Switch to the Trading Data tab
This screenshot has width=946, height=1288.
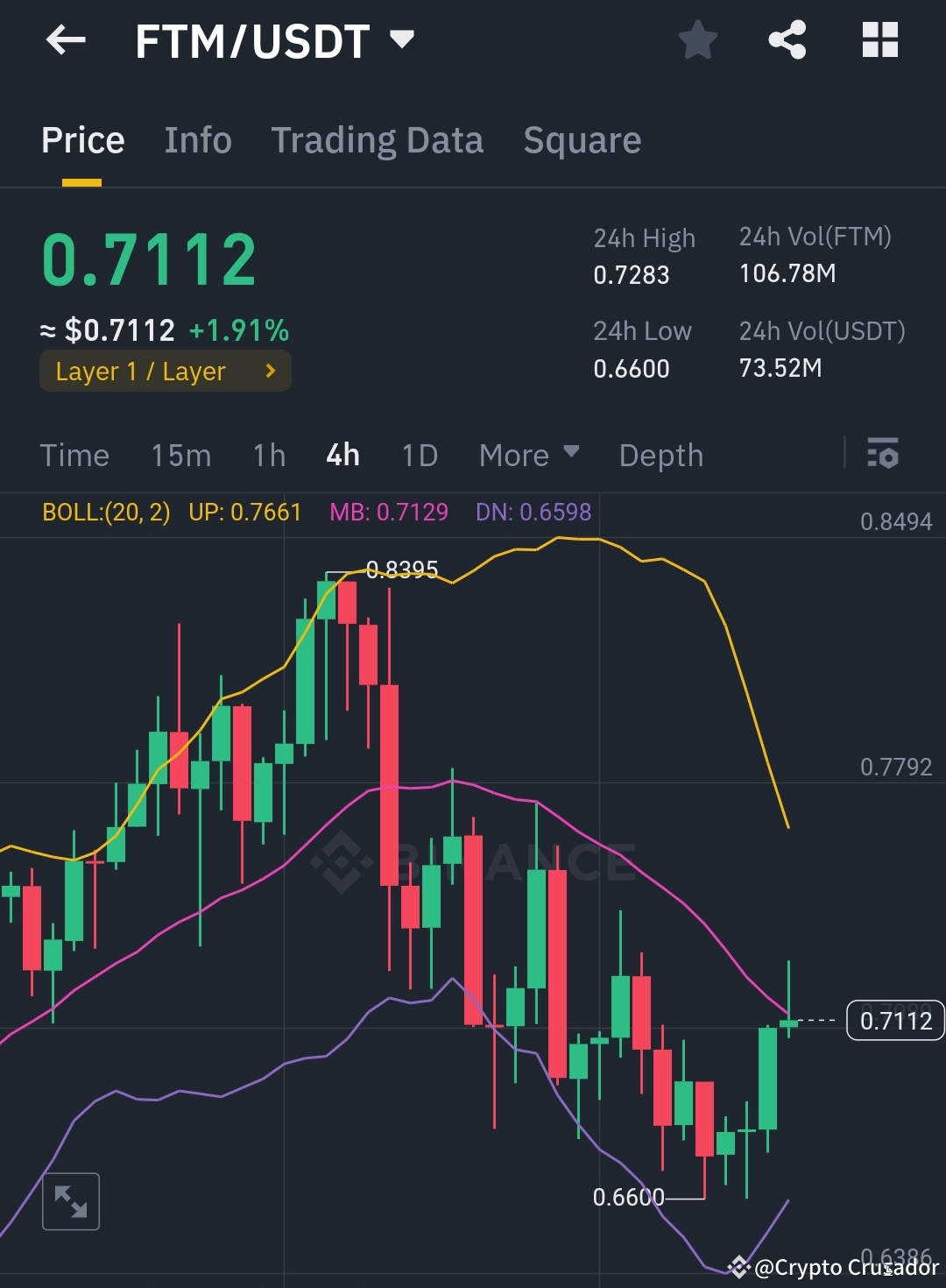click(x=378, y=140)
